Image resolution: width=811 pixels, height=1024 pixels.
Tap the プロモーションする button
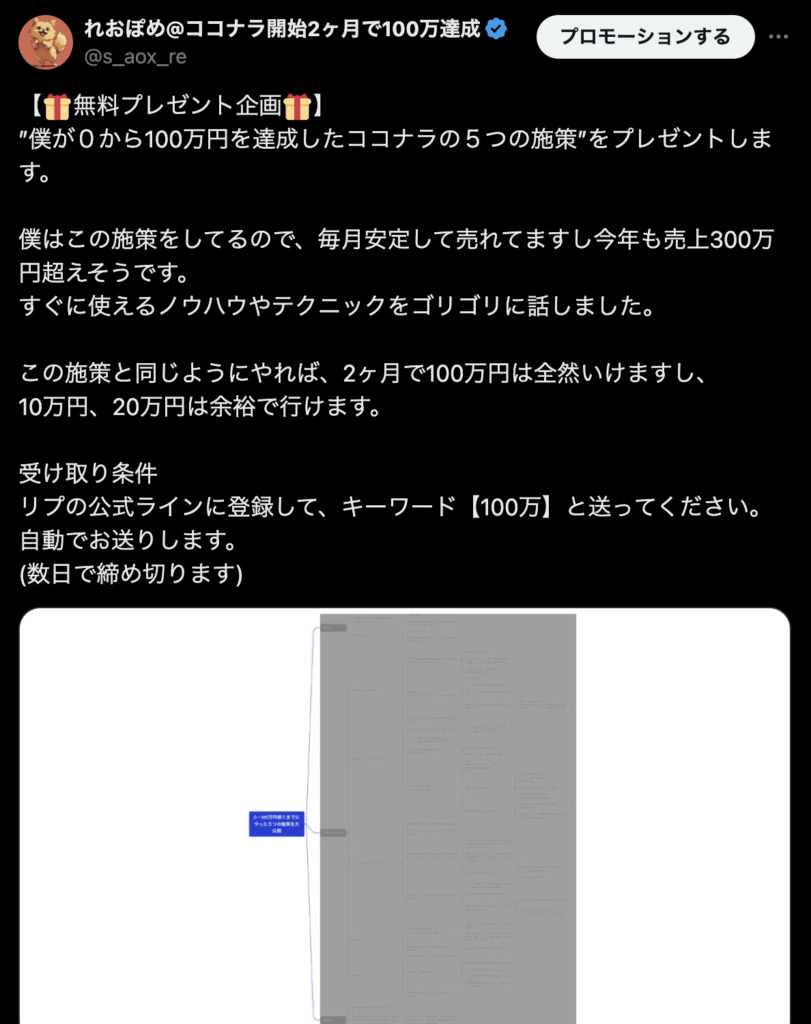point(644,37)
